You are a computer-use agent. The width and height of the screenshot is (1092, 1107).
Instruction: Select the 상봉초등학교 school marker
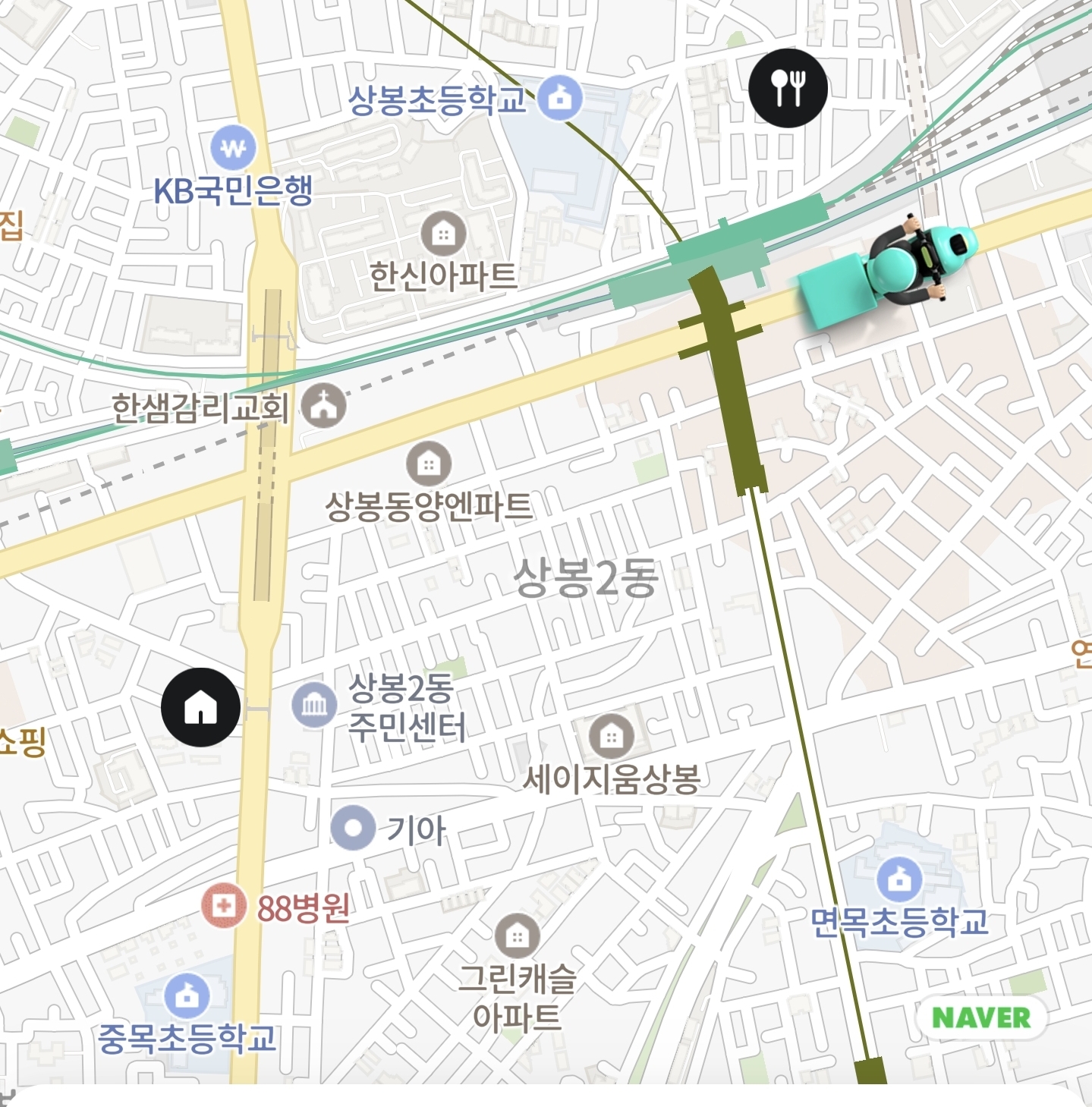click(560, 98)
